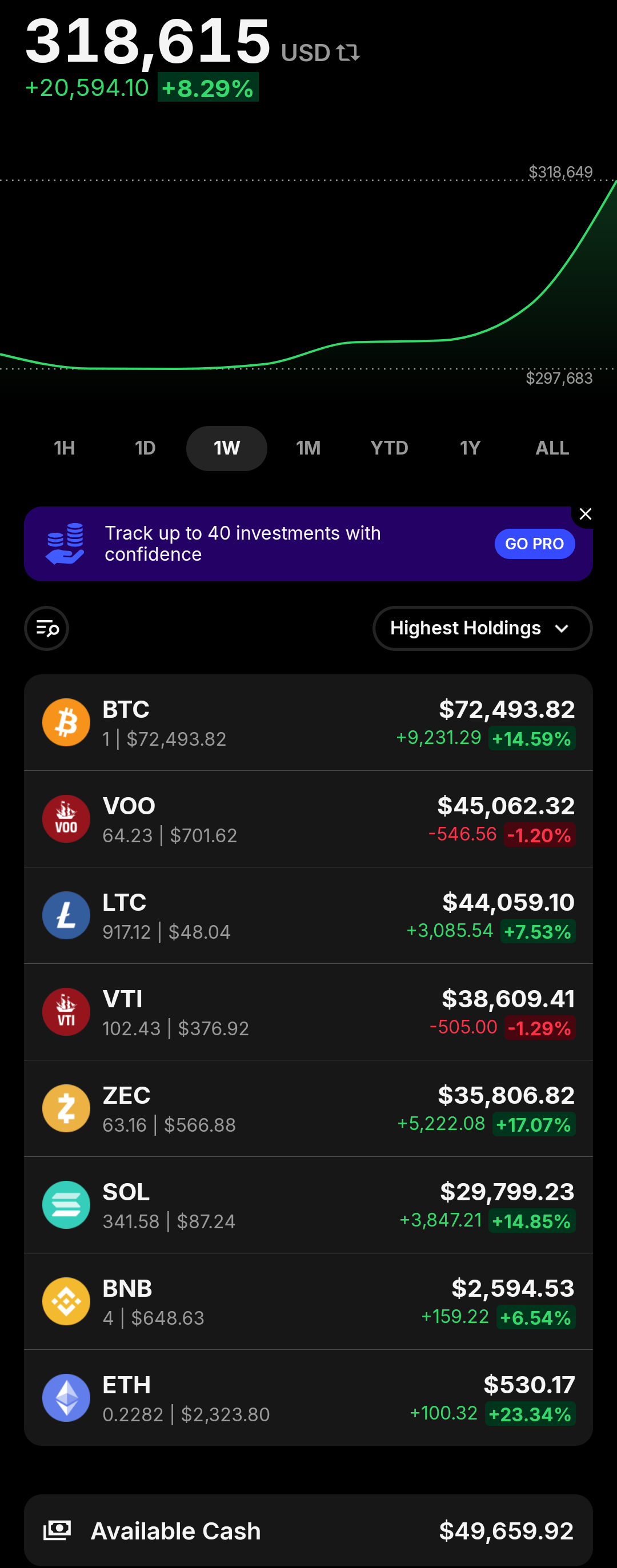Screen dimensions: 617x1568
Task: Dismiss the Track up to 40 investments banner
Action: click(586, 514)
